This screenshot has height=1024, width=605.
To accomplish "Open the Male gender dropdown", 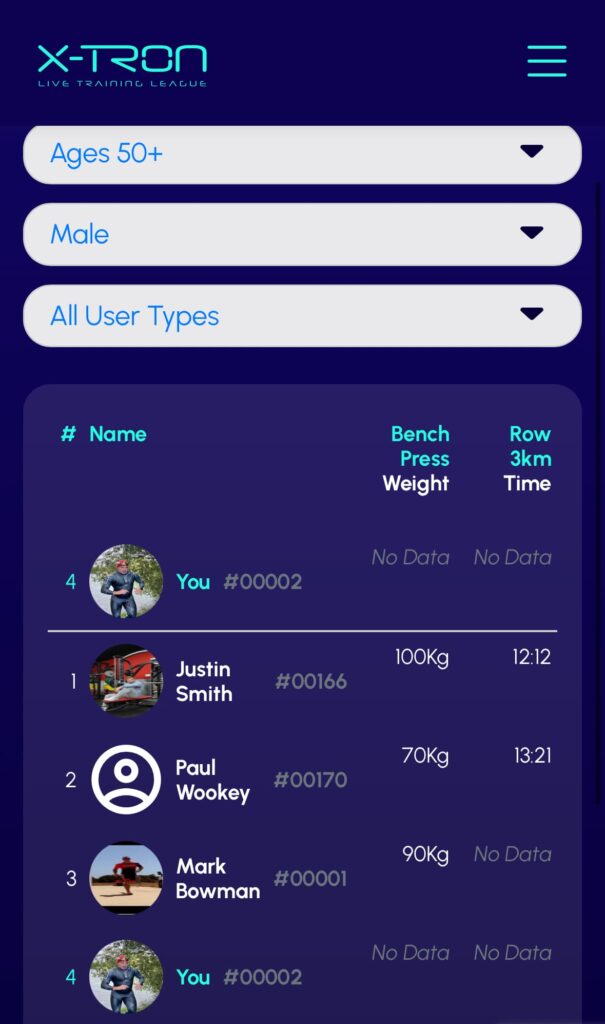I will pyautogui.click(x=302, y=234).
